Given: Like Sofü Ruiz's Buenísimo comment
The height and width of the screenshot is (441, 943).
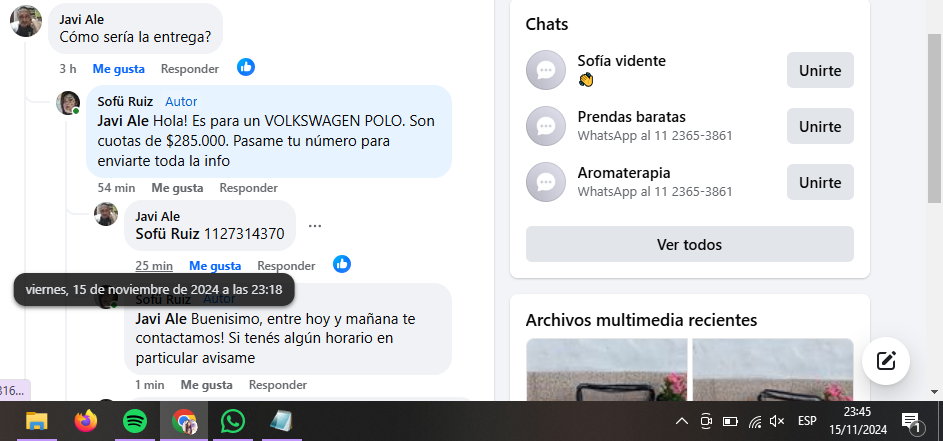Looking at the screenshot, I should [206, 384].
